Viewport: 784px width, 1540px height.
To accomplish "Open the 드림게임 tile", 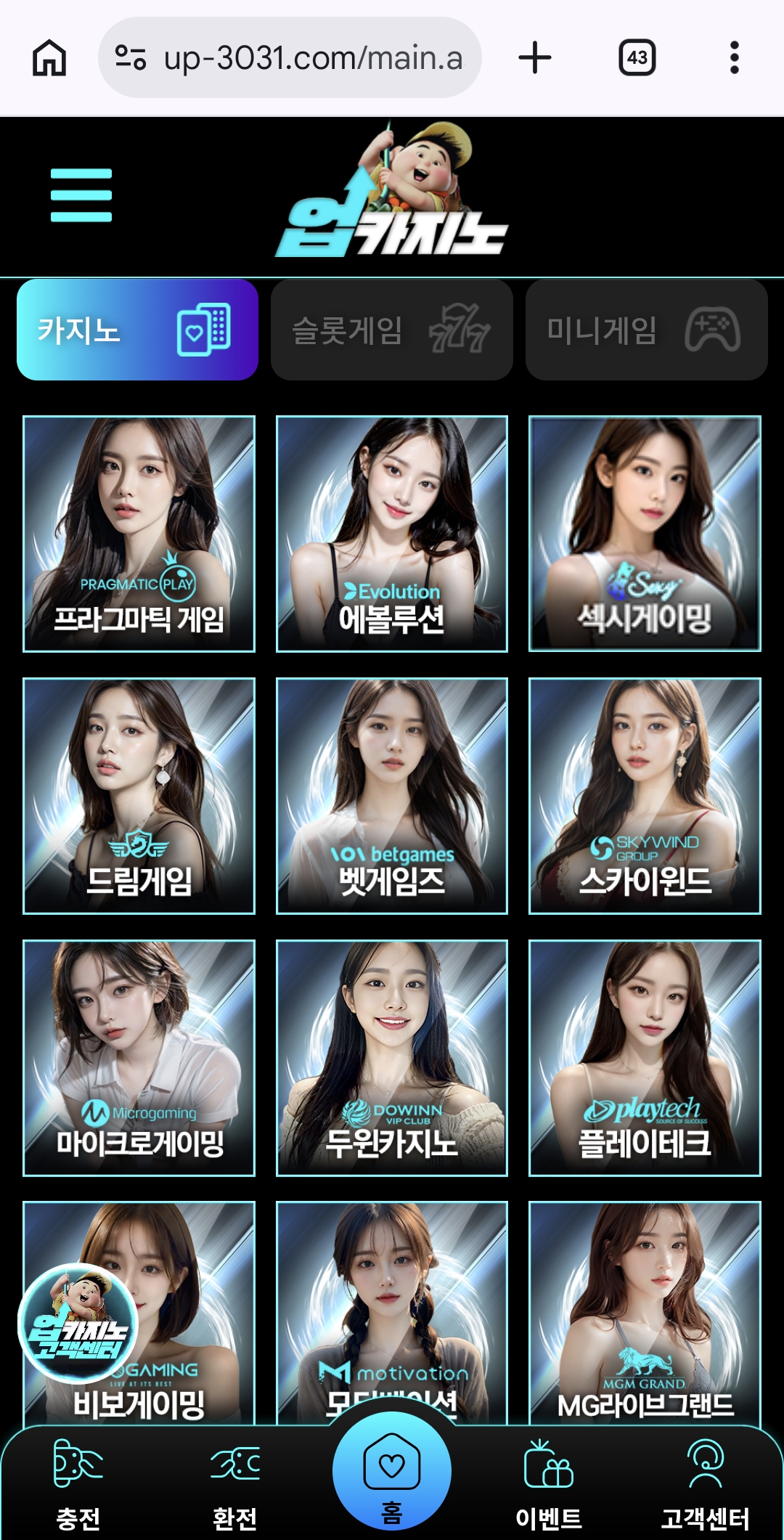I will click(x=139, y=796).
